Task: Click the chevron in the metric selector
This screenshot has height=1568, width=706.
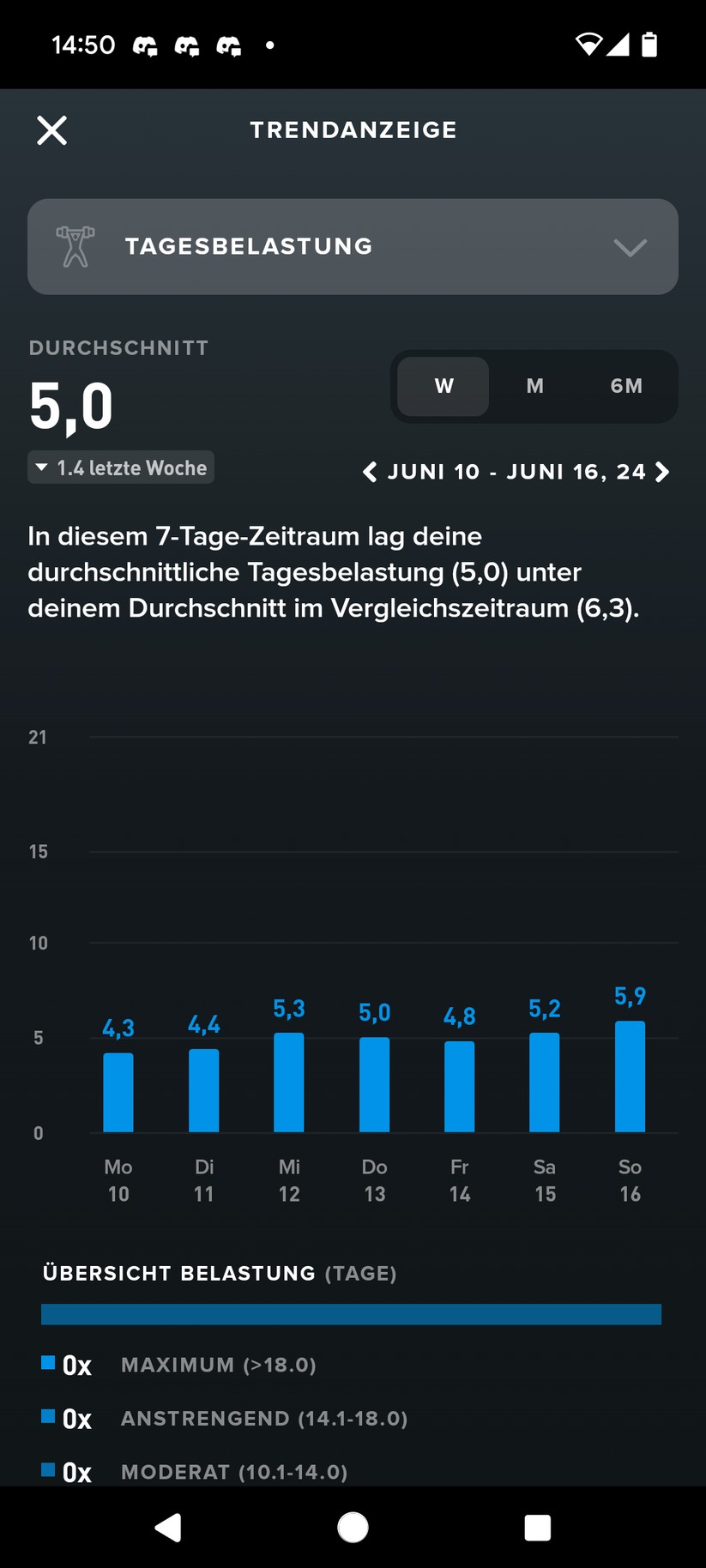Action: click(x=630, y=249)
